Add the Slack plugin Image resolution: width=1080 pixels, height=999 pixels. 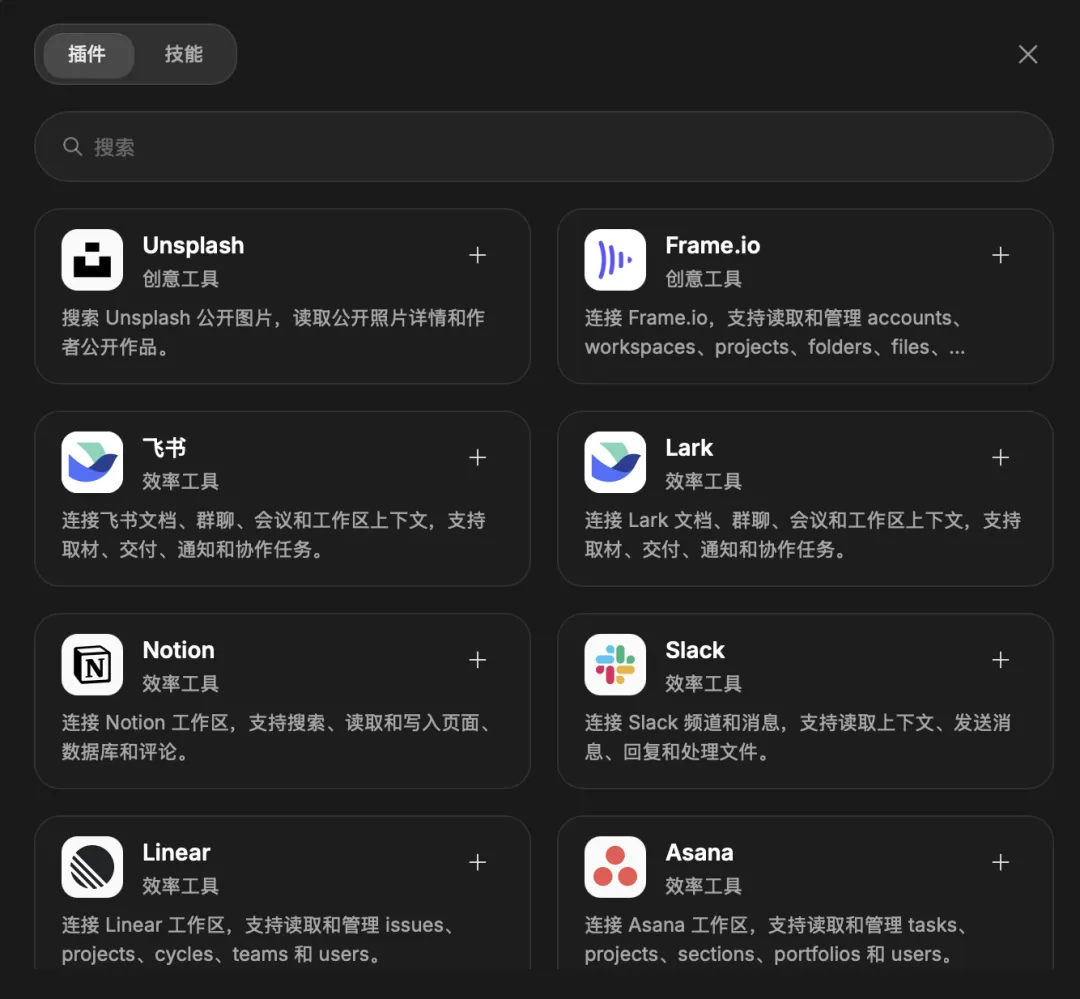[1000, 660]
